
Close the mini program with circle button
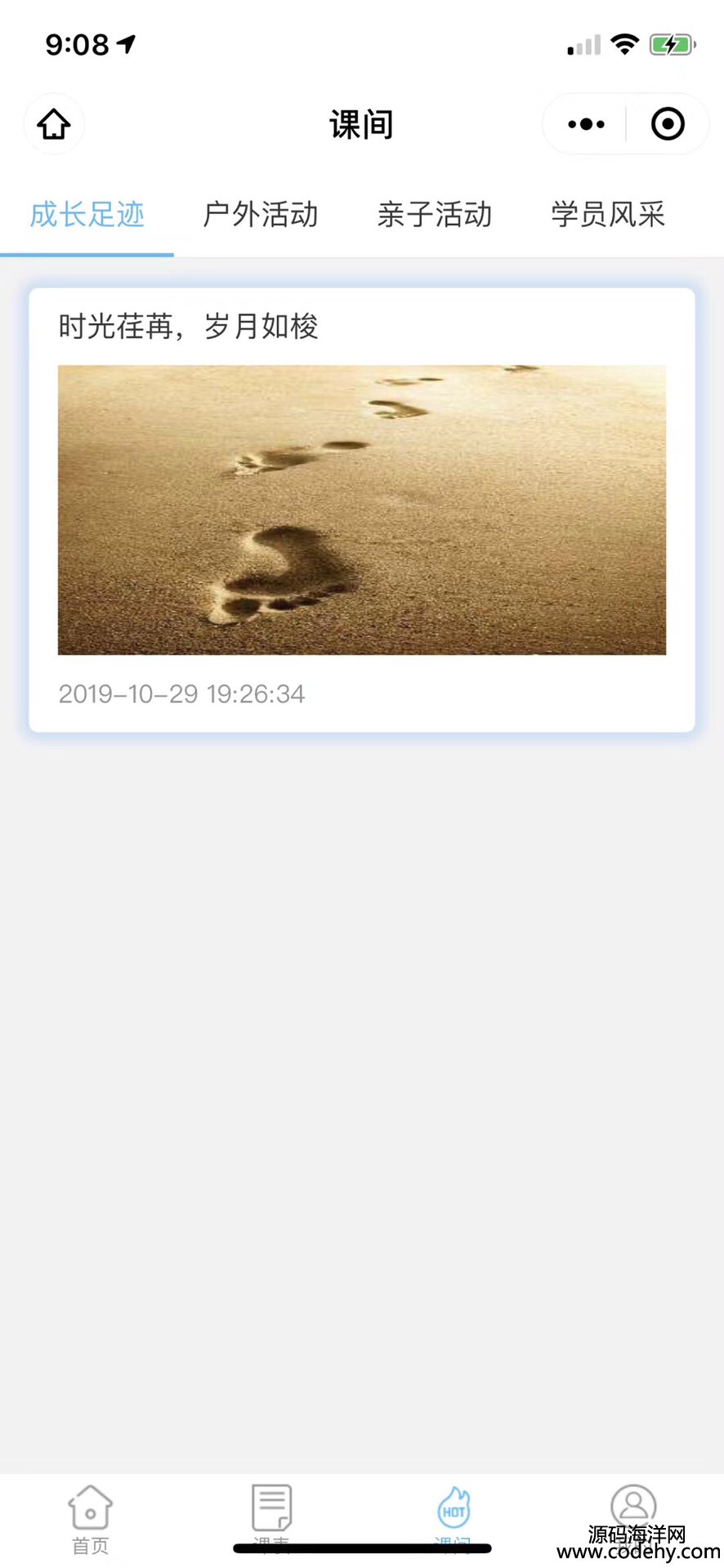tap(668, 124)
